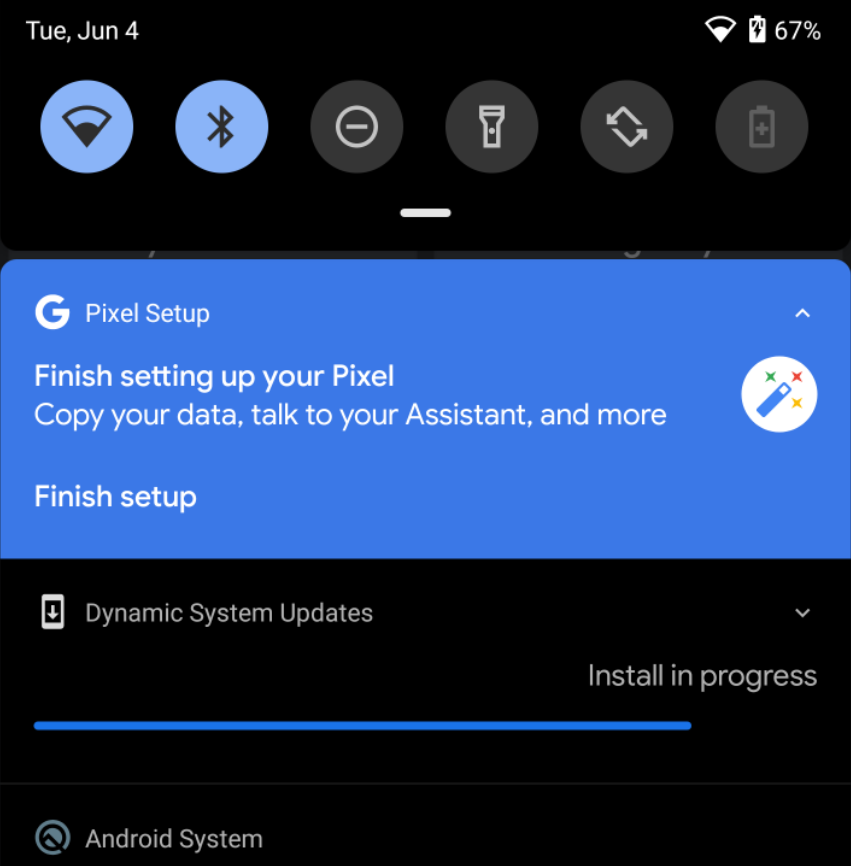Enable Do Not Disturb
The width and height of the screenshot is (851, 866).
pos(357,126)
